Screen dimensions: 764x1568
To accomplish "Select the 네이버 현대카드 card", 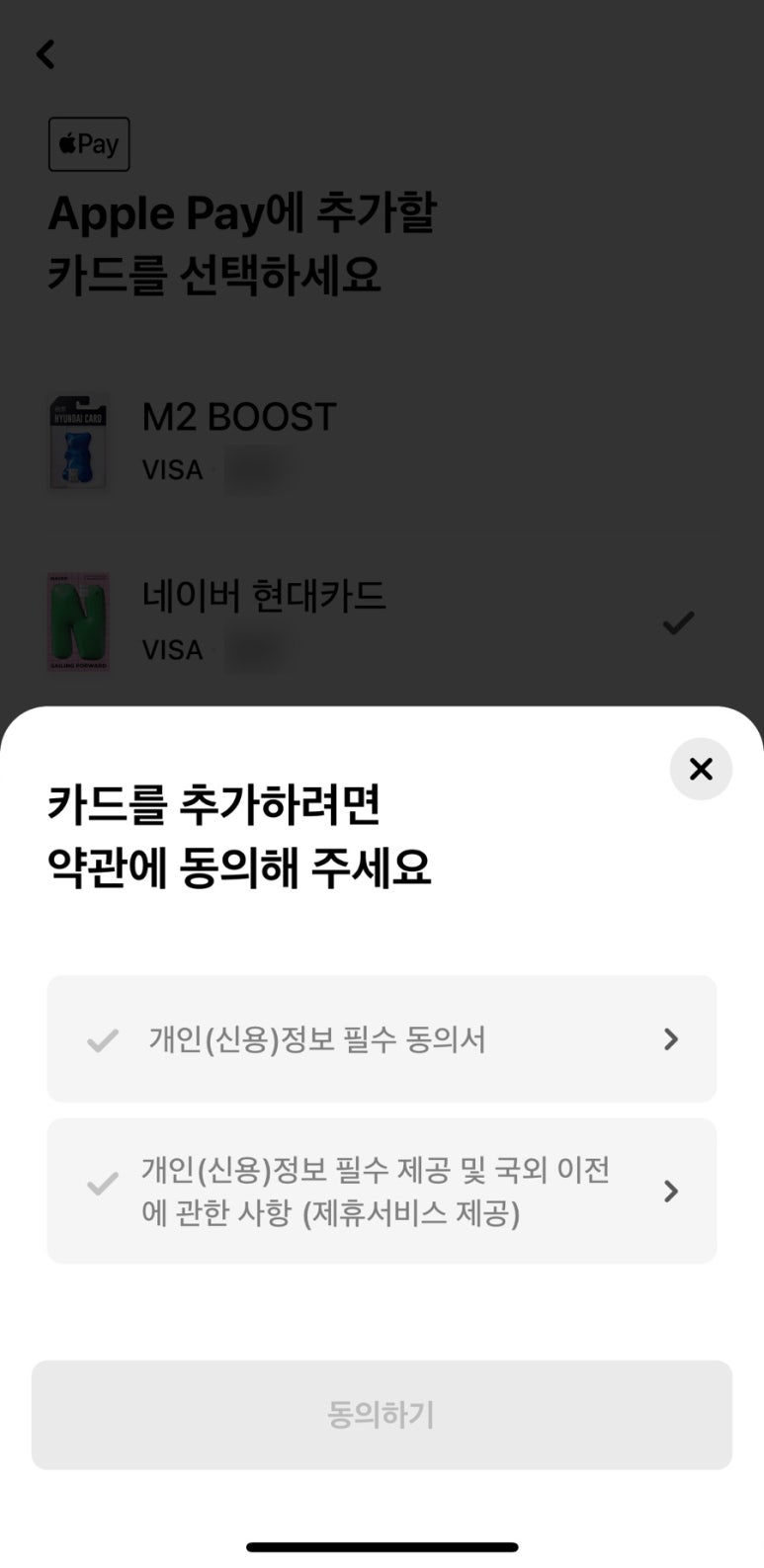I will pos(382,622).
